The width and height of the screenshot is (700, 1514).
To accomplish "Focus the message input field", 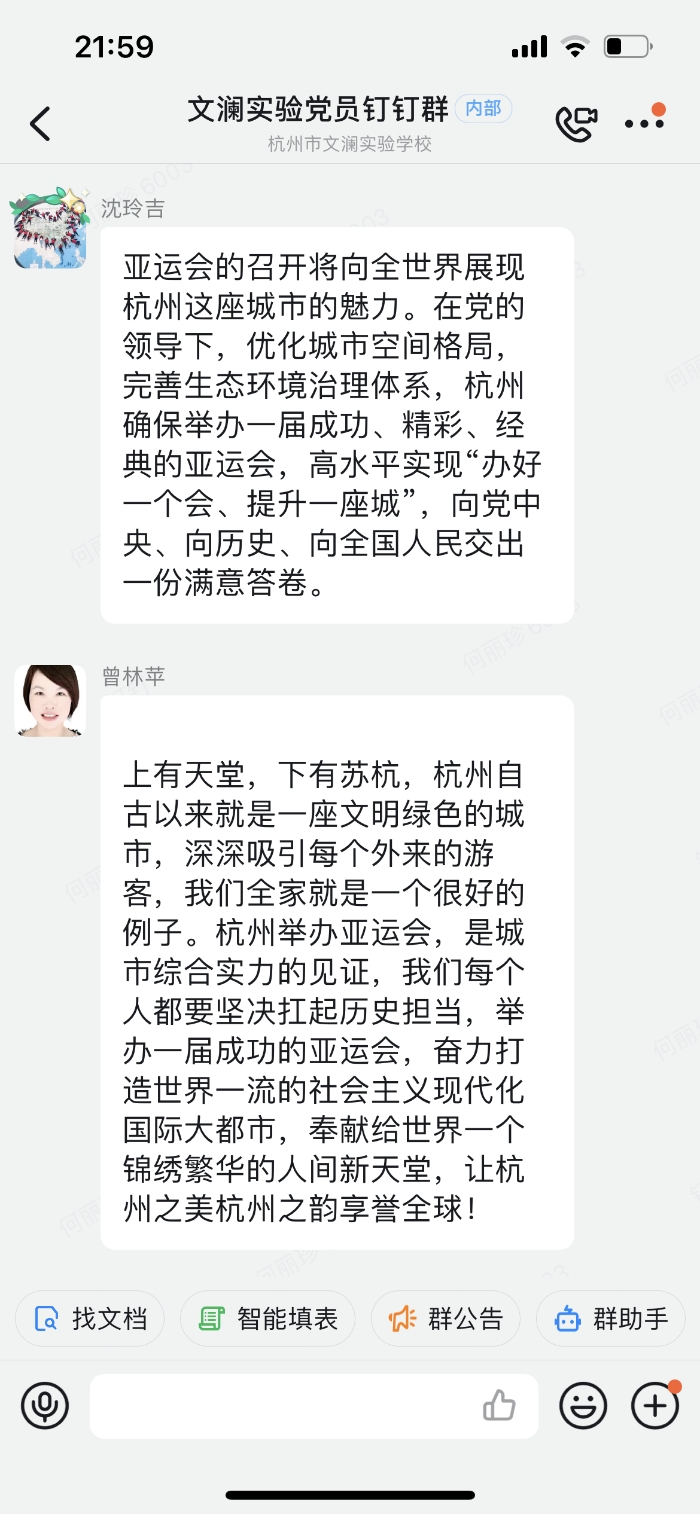I will [280, 1406].
